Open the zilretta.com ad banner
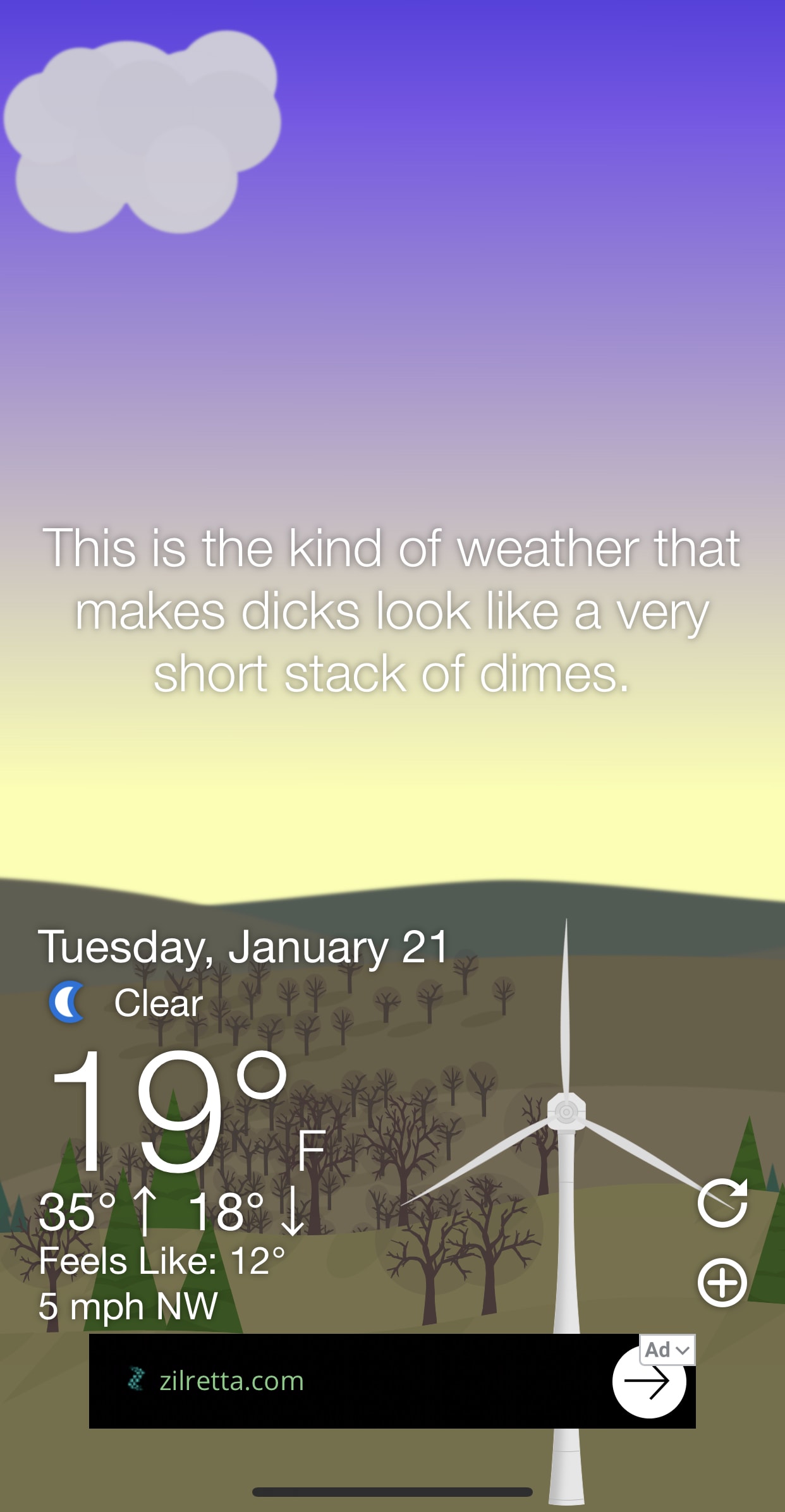785x1512 pixels. click(x=354, y=1381)
